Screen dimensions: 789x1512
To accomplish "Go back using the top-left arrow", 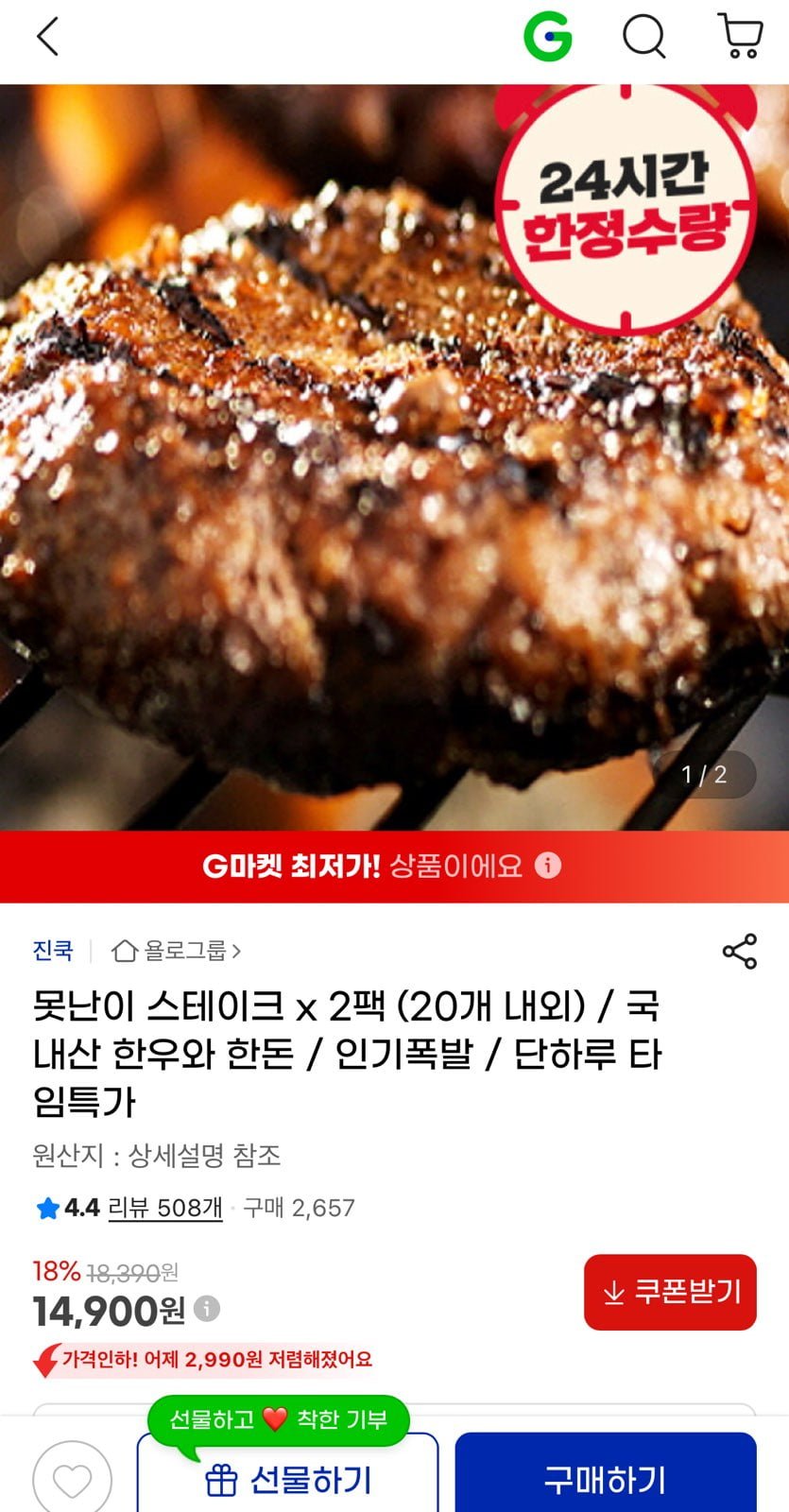I will pos(47,38).
